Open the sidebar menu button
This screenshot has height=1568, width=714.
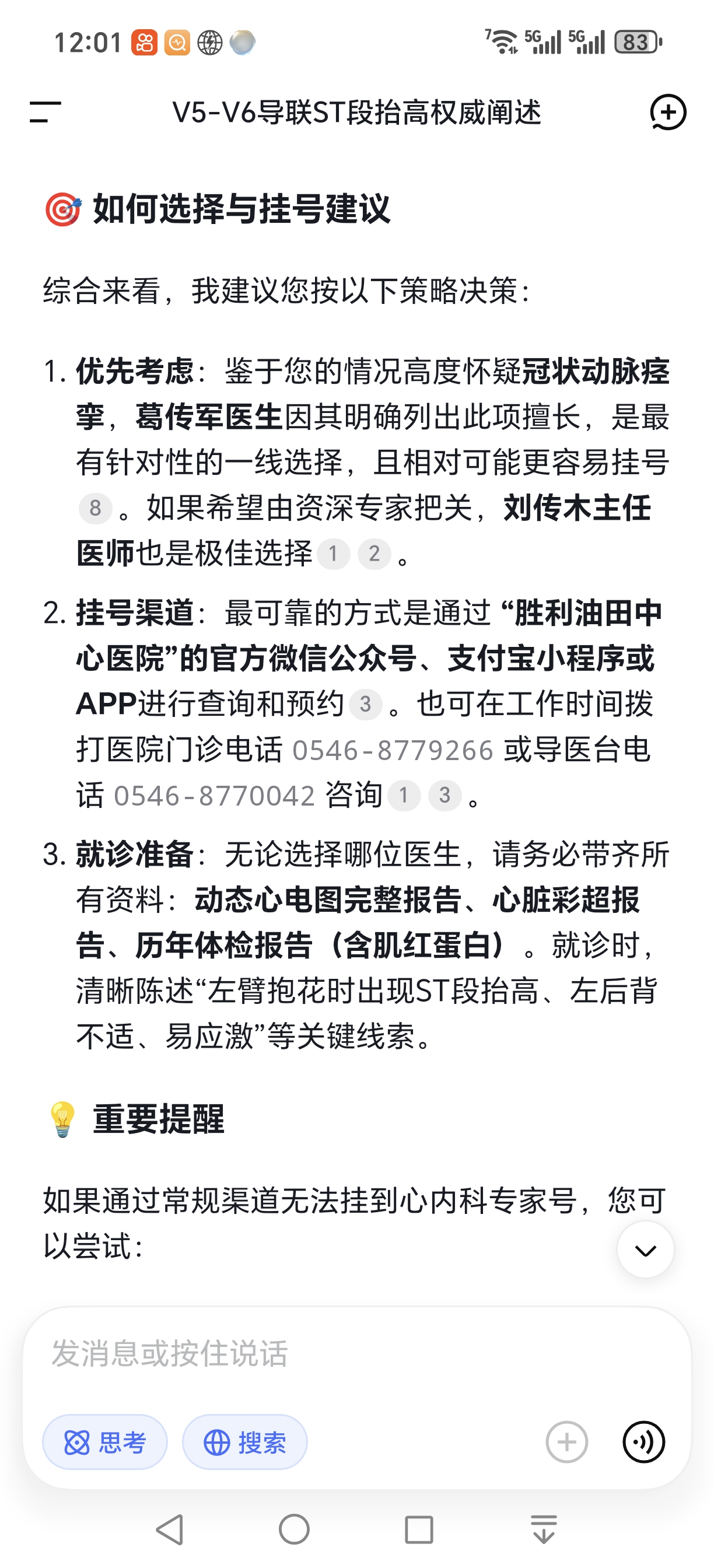click(45, 112)
